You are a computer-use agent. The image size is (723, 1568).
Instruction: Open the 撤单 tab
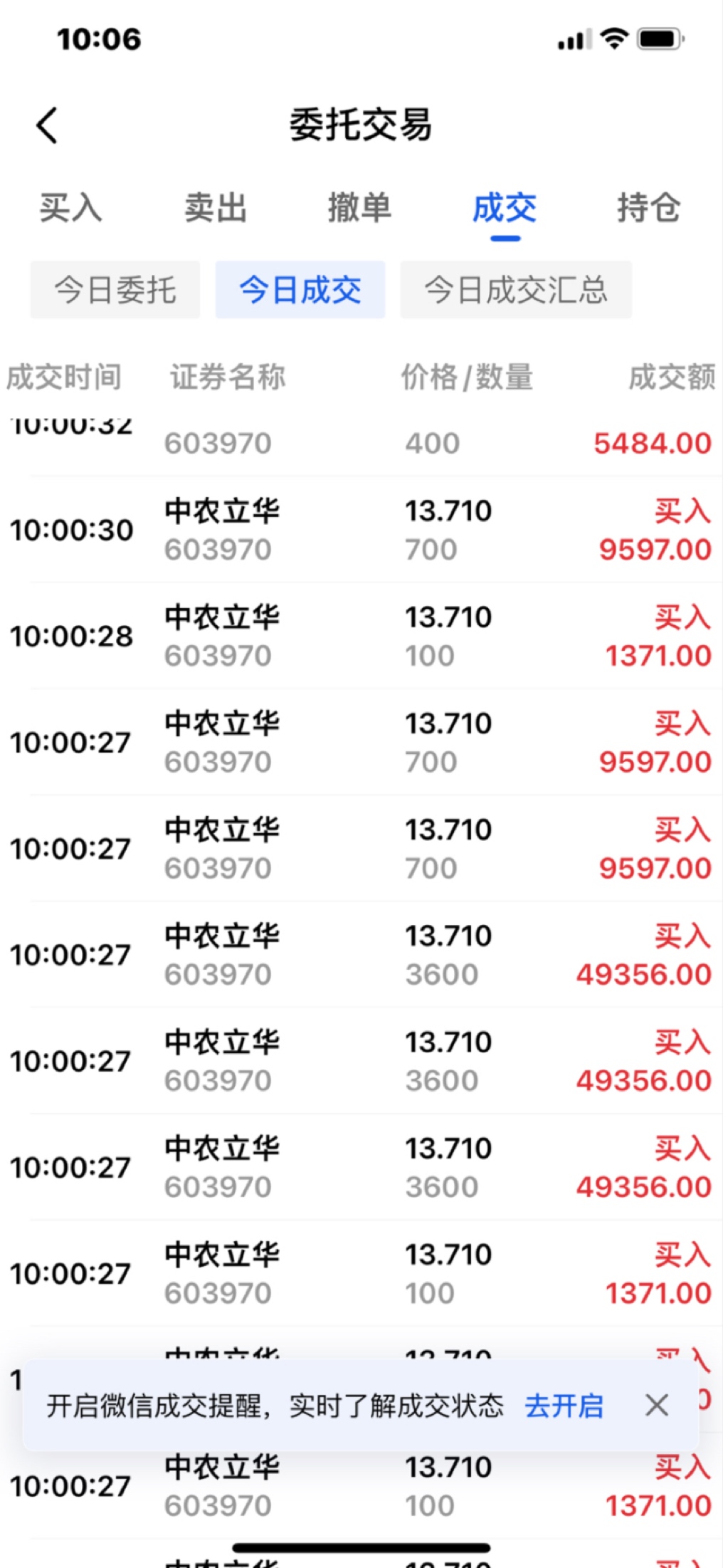(x=359, y=208)
